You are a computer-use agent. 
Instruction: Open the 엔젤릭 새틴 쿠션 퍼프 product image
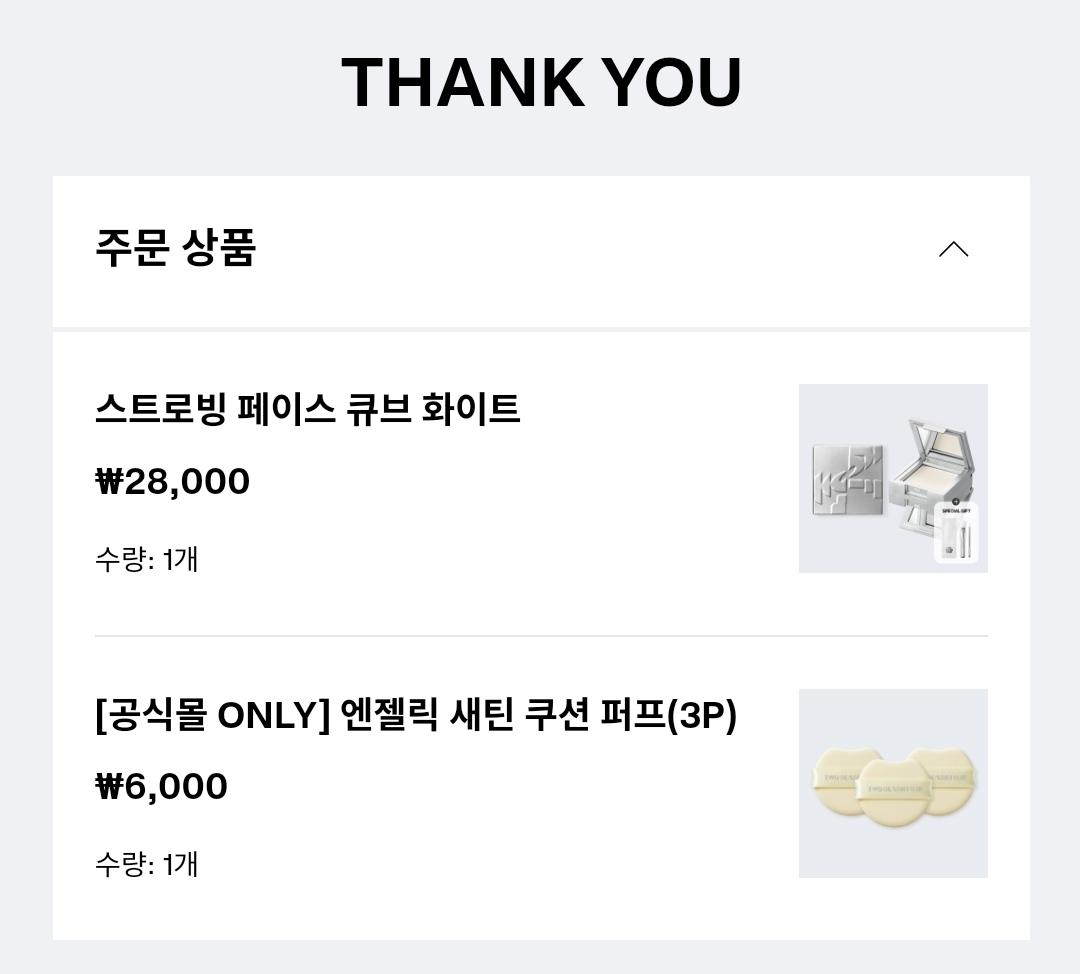pyautogui.click(x=893, y=783)
